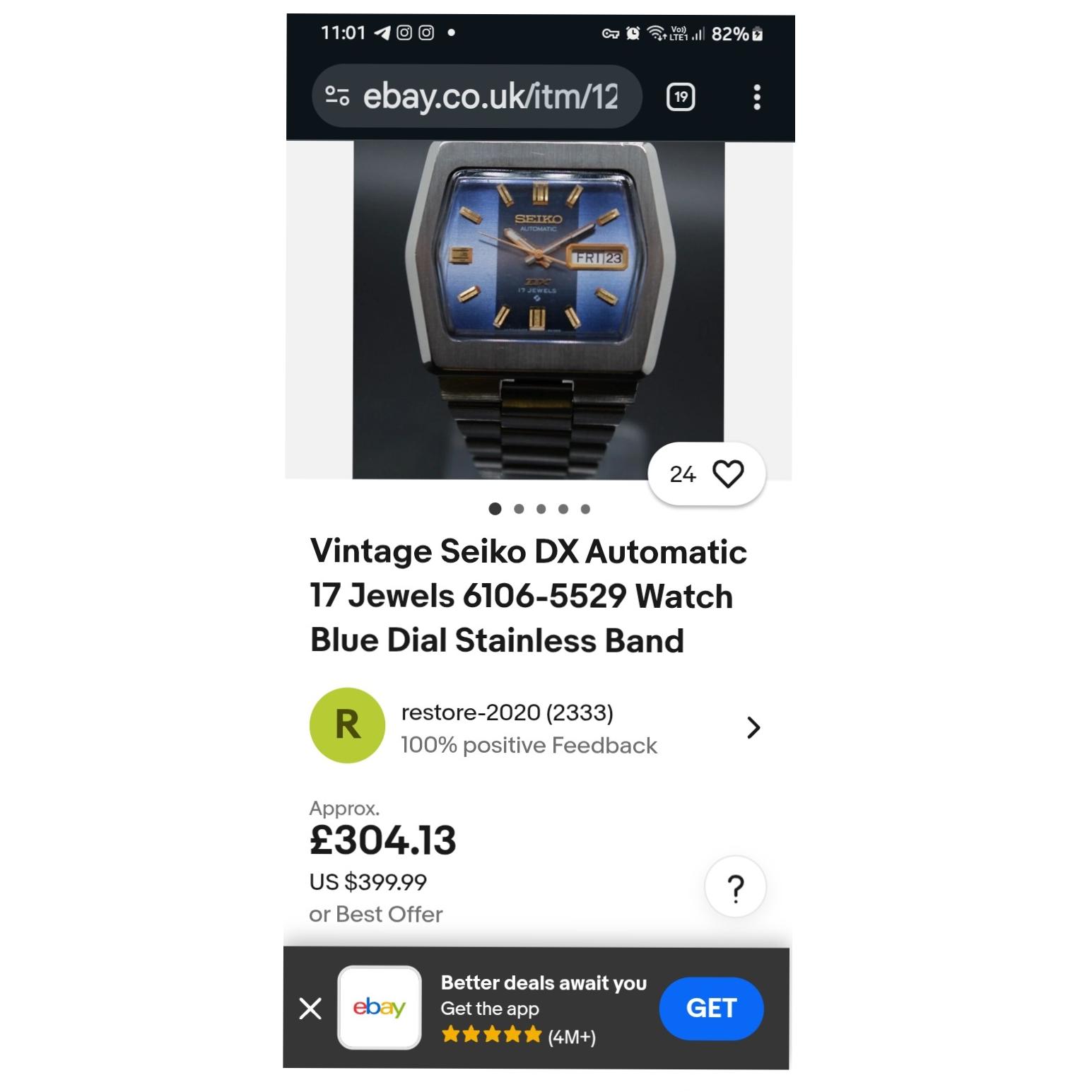Add the Seiko watch to watchlist
This screenshot has width=1092, height=1092.
click(x=728, y=474)
